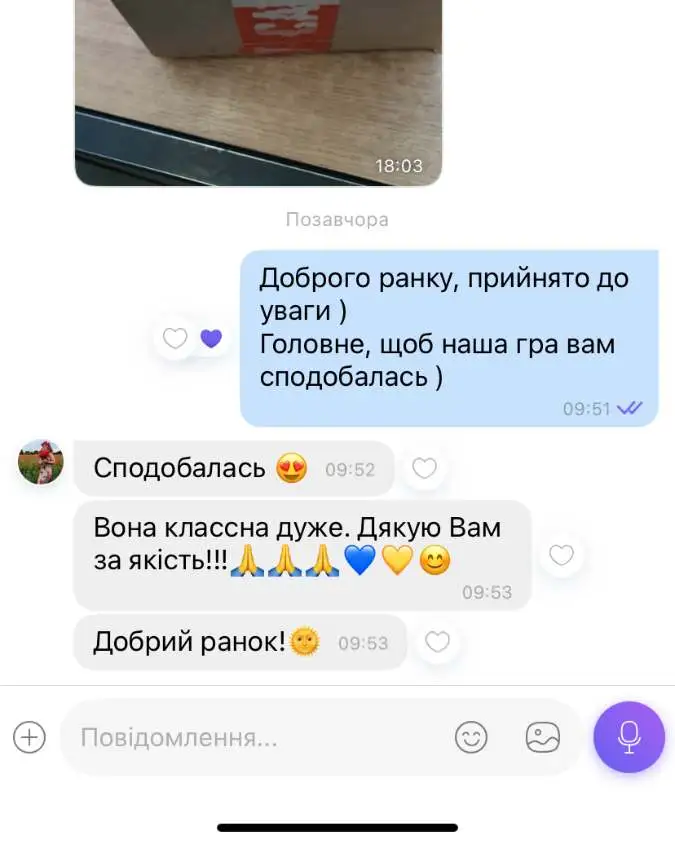675x844 pixels.
Task: Open the photo gallery picker
Action: 543,738
